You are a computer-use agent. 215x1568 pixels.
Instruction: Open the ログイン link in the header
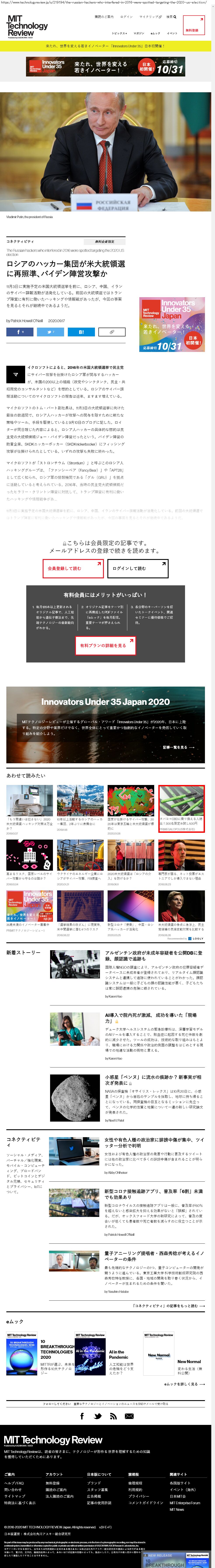126,17
